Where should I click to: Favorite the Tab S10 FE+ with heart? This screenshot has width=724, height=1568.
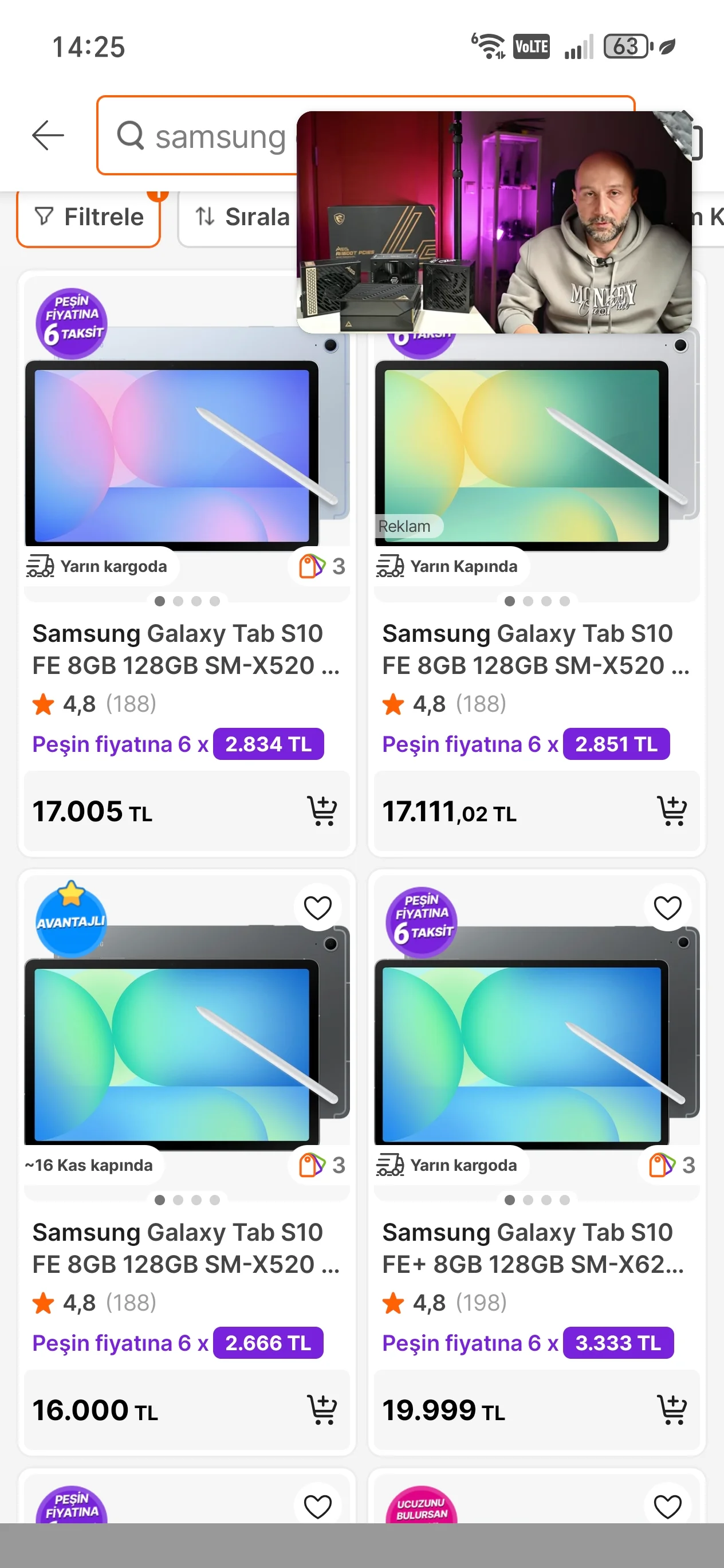(x=667, y=908)
